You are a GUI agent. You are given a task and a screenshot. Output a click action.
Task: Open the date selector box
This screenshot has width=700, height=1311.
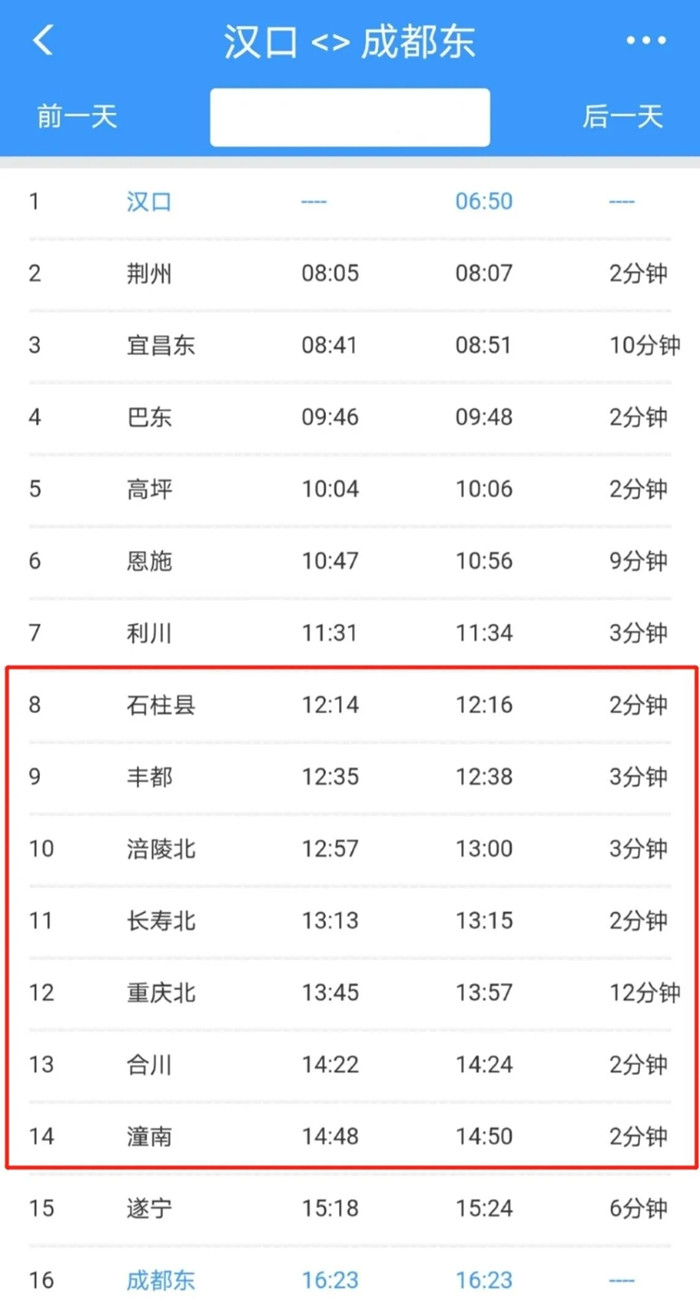[x=349, y=118]
